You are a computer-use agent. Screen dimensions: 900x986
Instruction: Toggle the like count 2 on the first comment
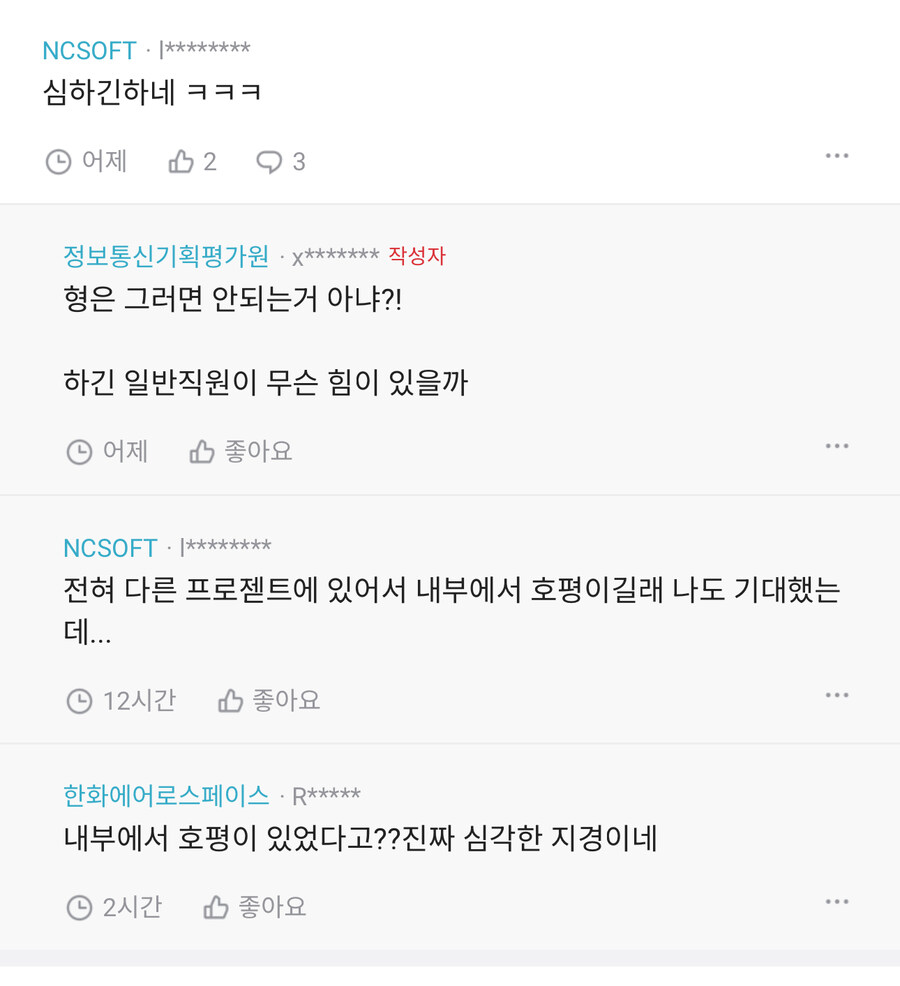[x=210, y=160]
